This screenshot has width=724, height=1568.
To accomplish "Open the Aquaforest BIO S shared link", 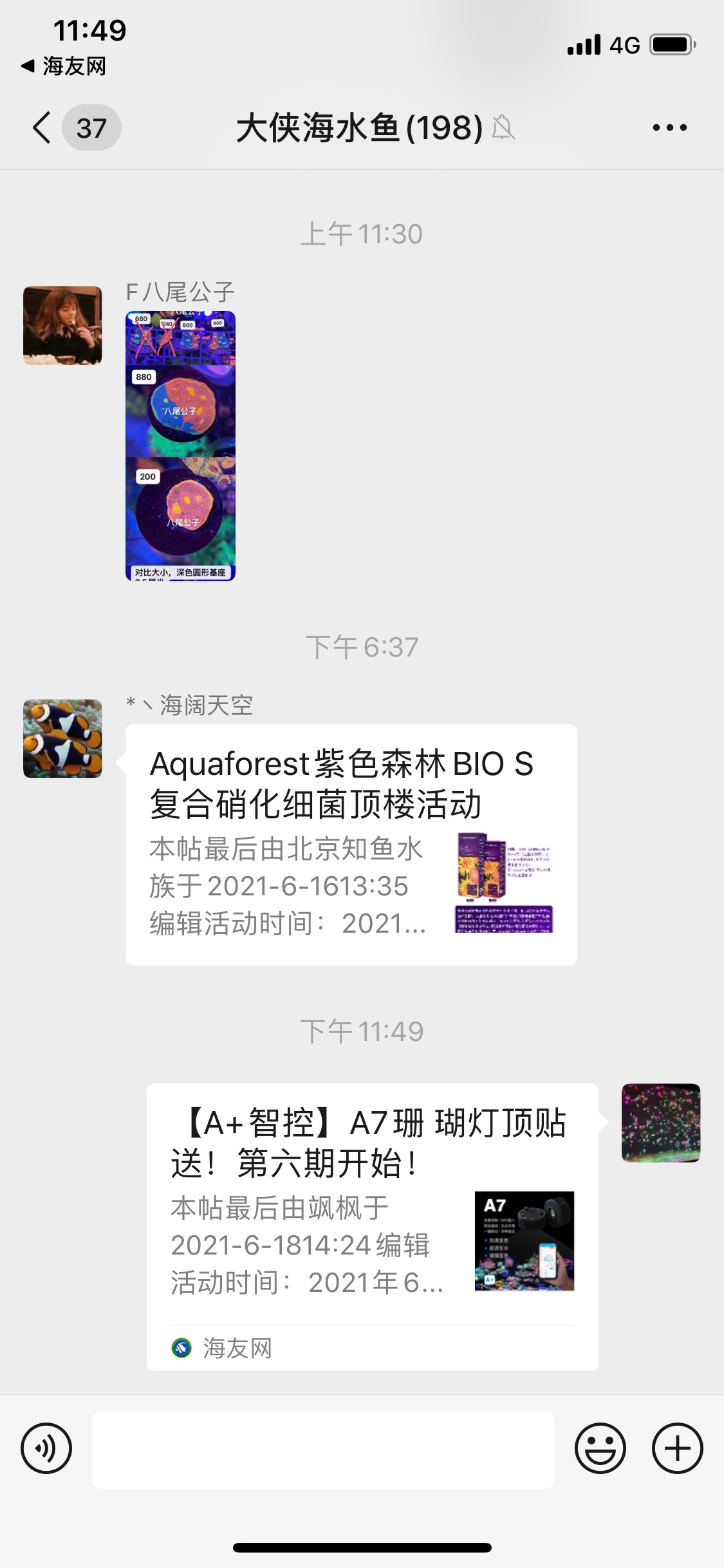I will (351, 844).
